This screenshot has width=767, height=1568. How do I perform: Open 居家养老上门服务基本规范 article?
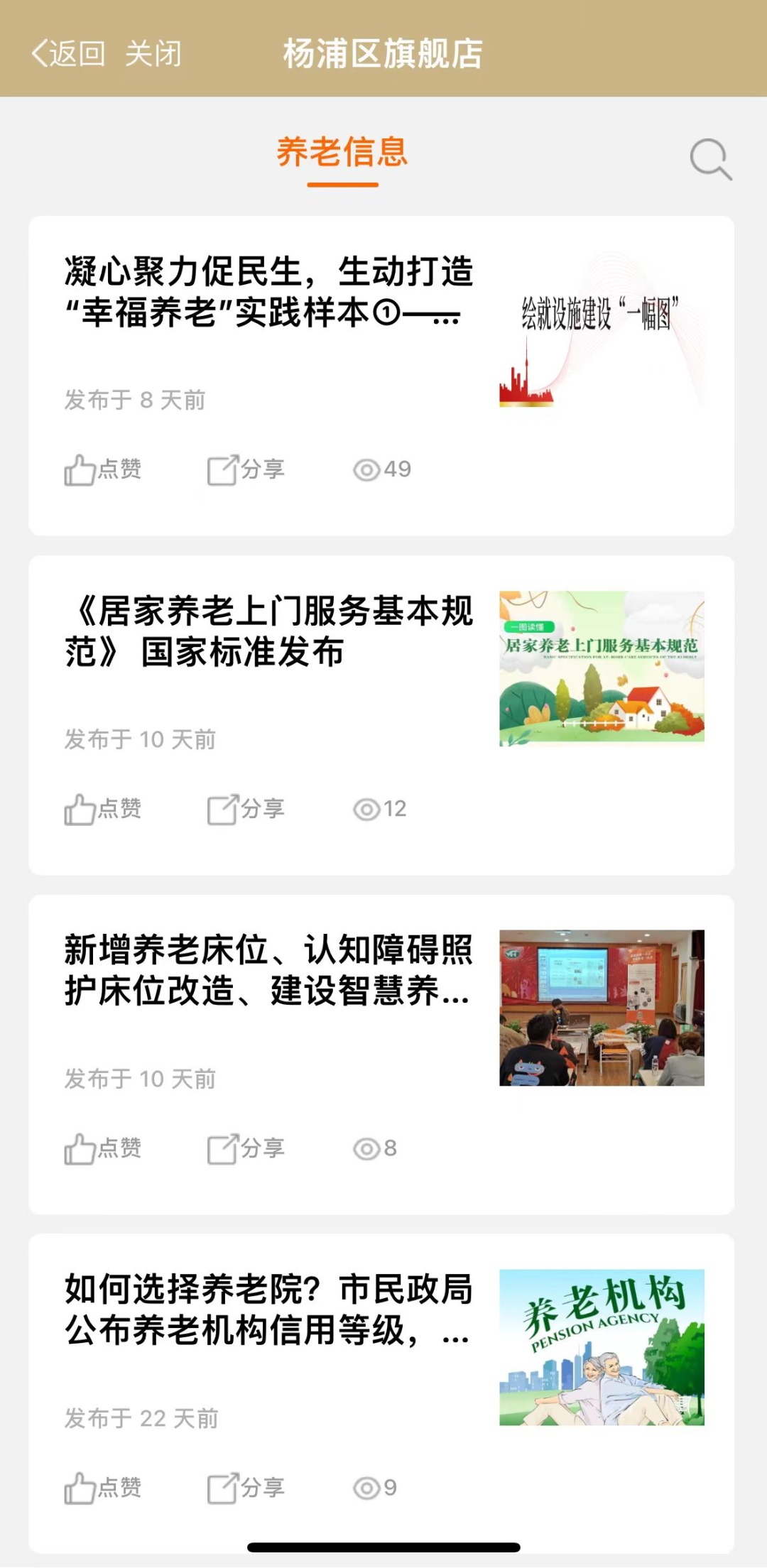pyautogui.click(x=268, y=631)
